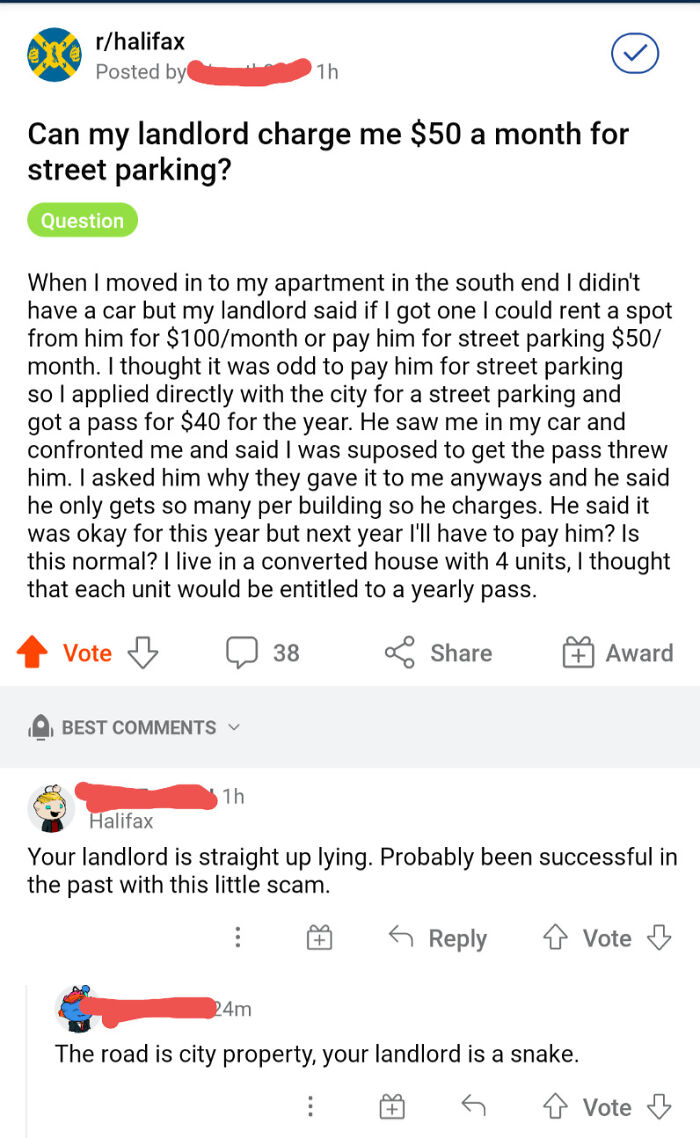Upvote the street parking post

point(33,654)
